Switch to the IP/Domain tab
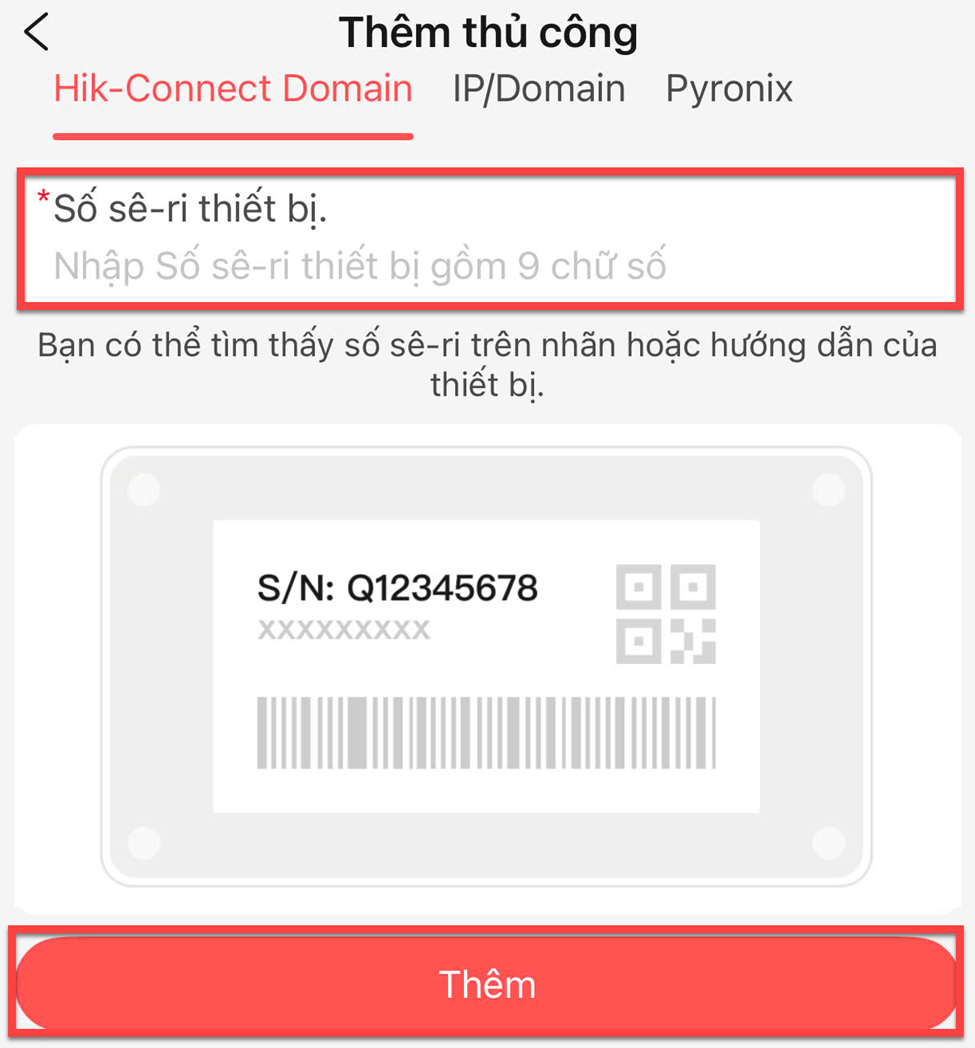Image resolution: width=975 pixels, height=1048 pixels. (538, 89)
